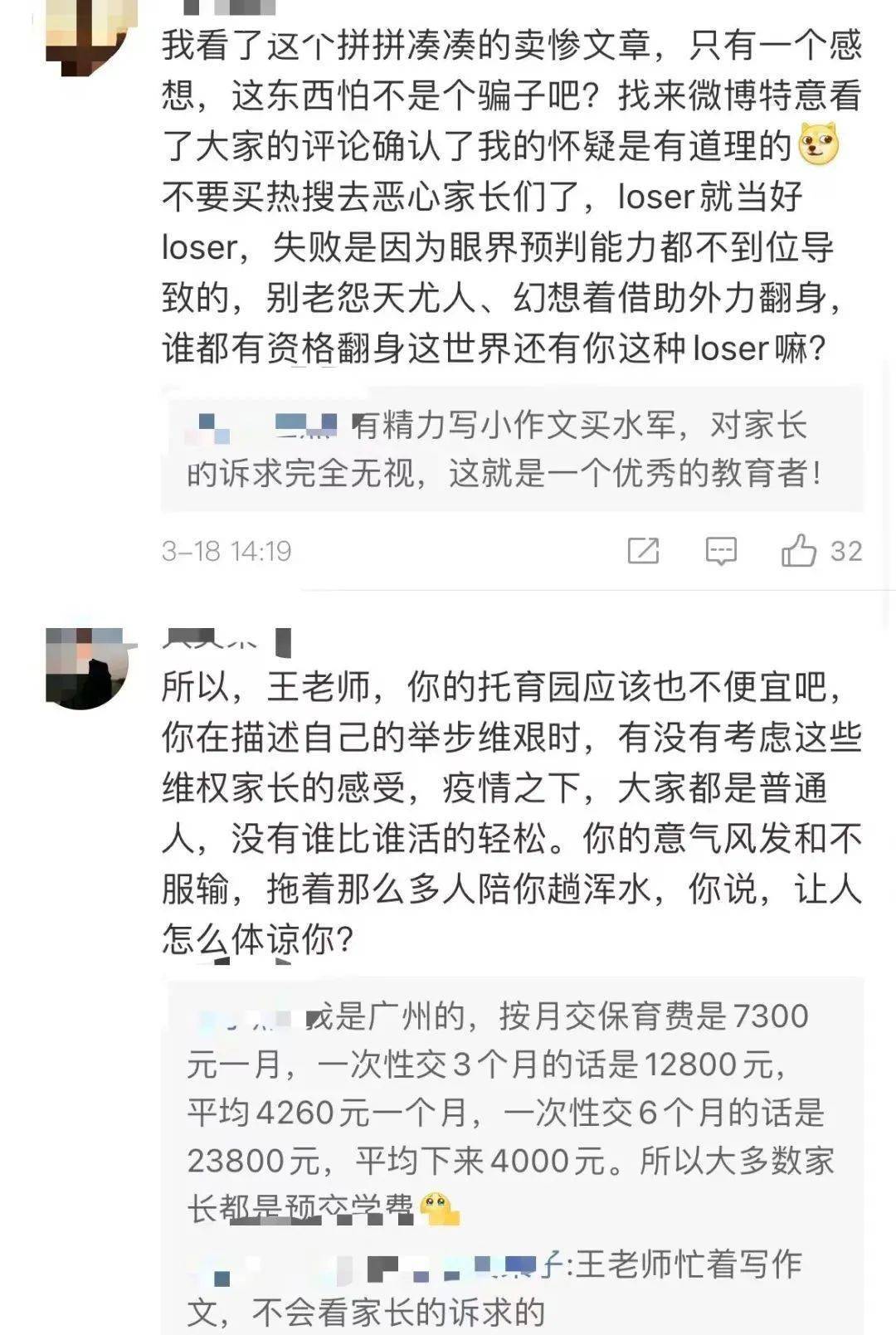The width and height of the screenshot is (896, 1335).
Task: Like the comment with 32 likes
Action: 798,551
